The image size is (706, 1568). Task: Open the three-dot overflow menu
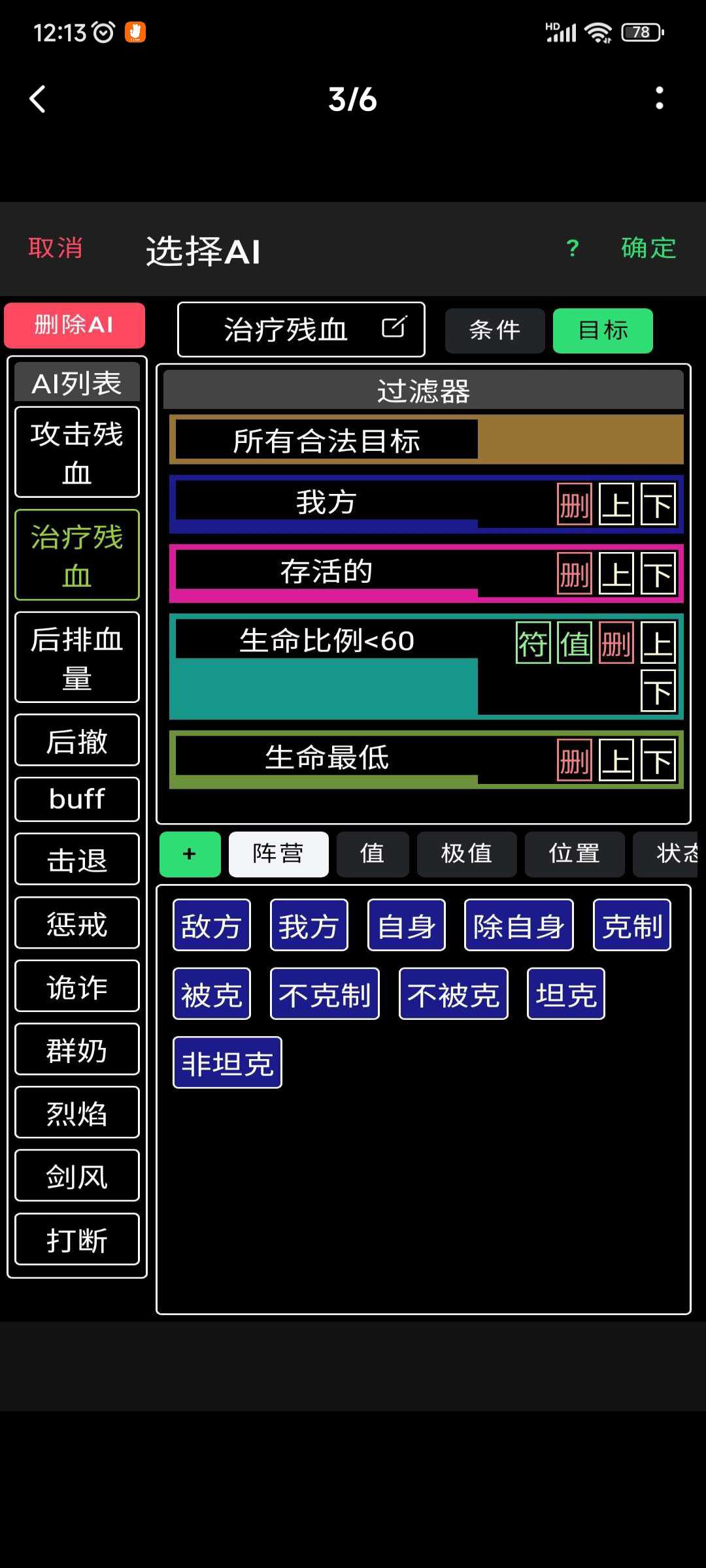pyautogui.click(x=659, y=99)
